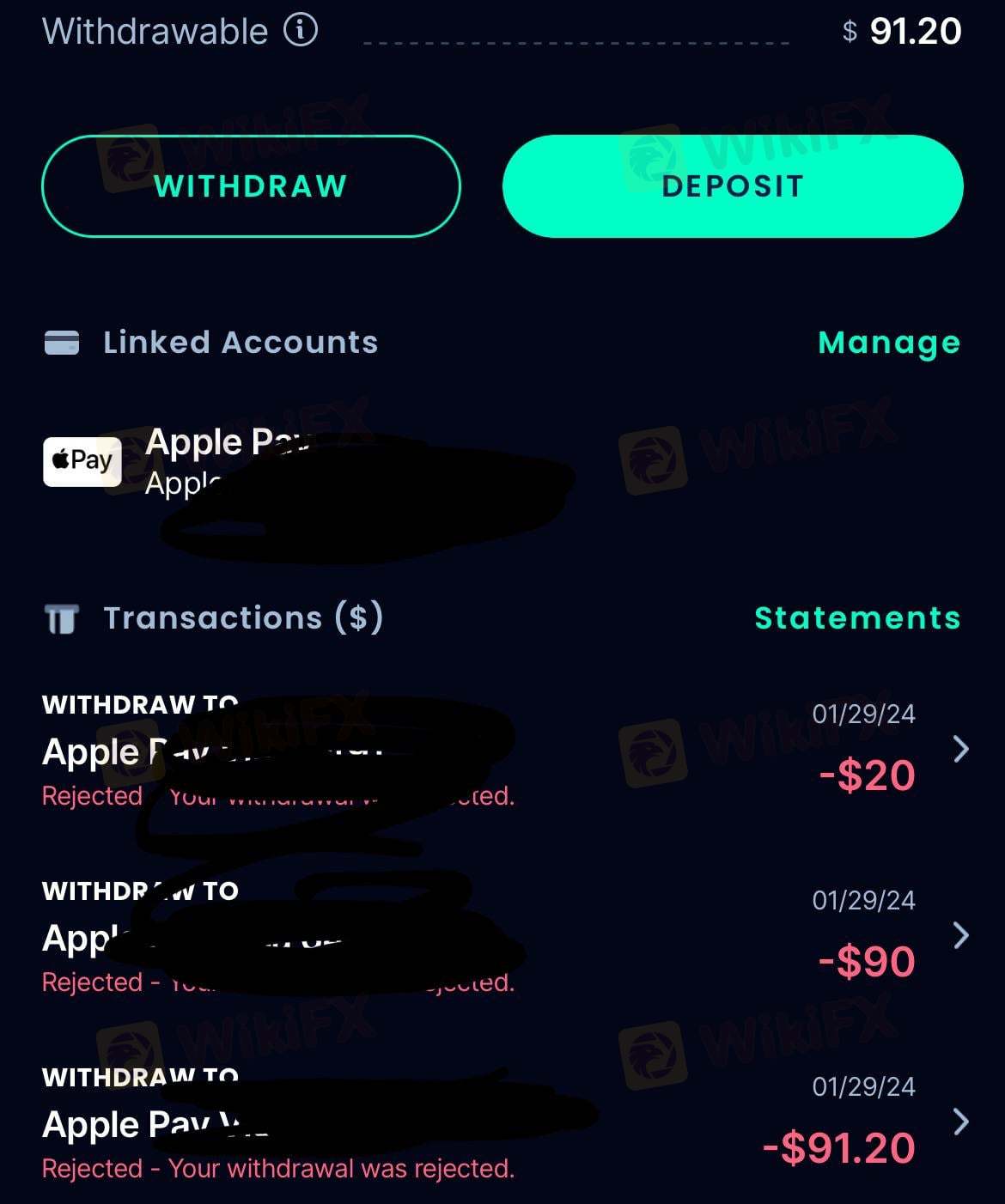Open Manage for linked accounts
This screenshot has height=1204, width=1005.
point(889,343)
